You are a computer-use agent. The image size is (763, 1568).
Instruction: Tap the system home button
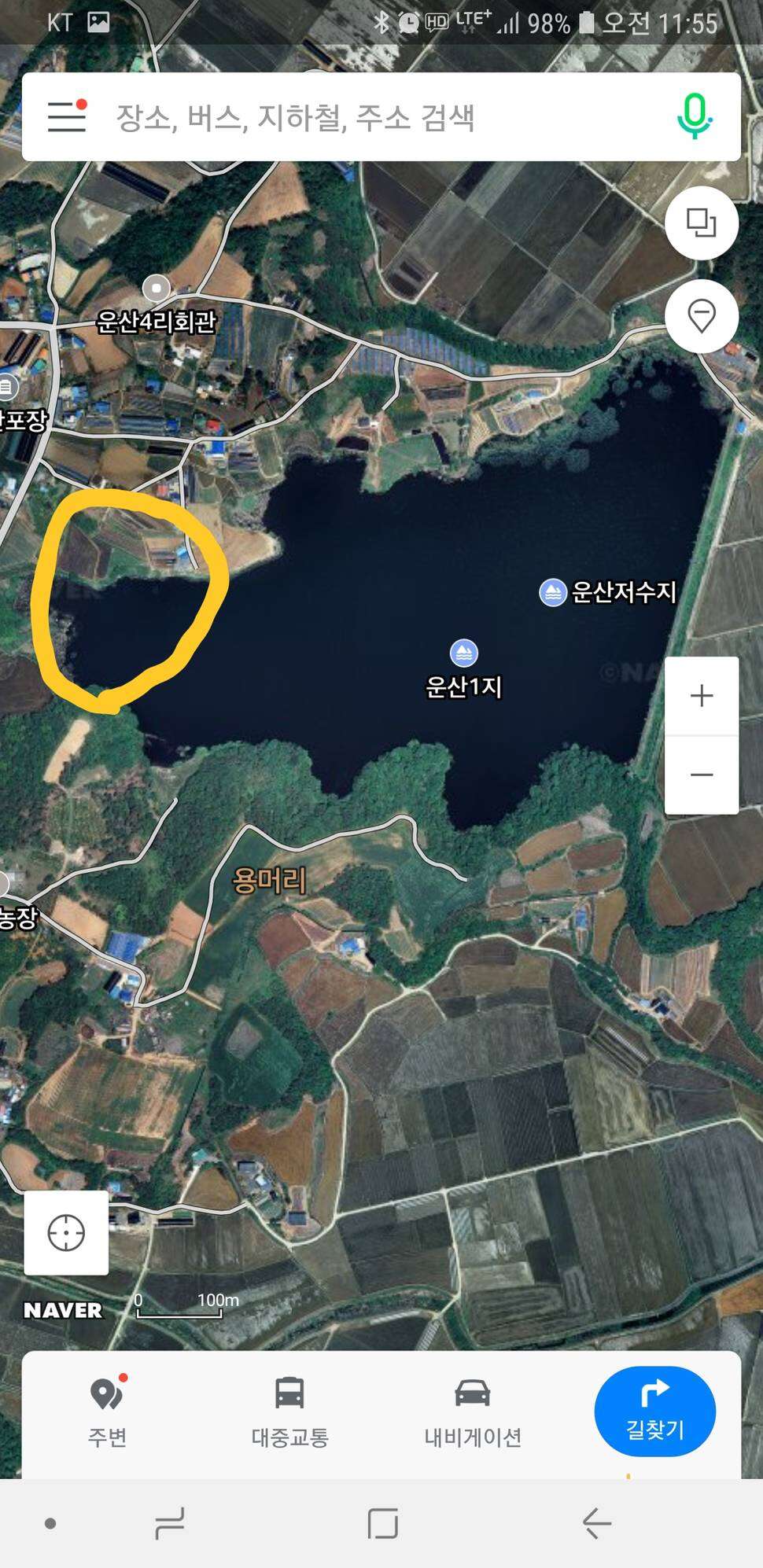[383, 1522]
